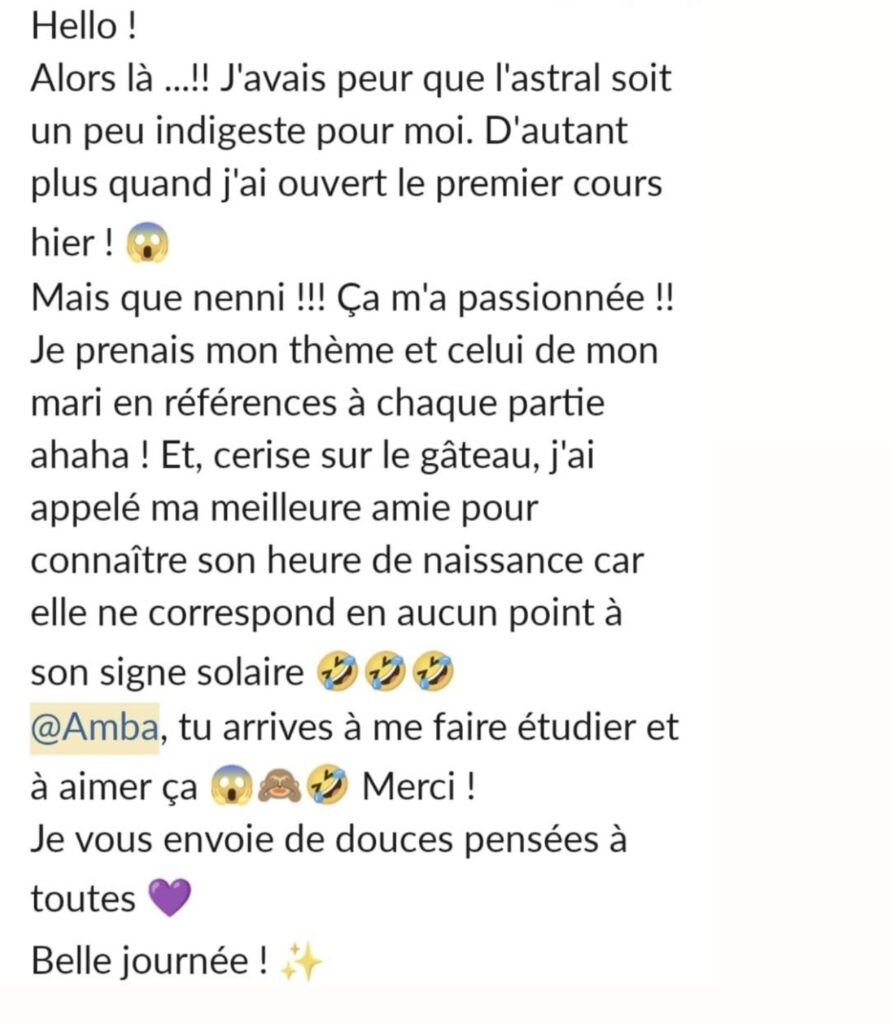Open the @Amba mention profile

[x=95, y=729]
